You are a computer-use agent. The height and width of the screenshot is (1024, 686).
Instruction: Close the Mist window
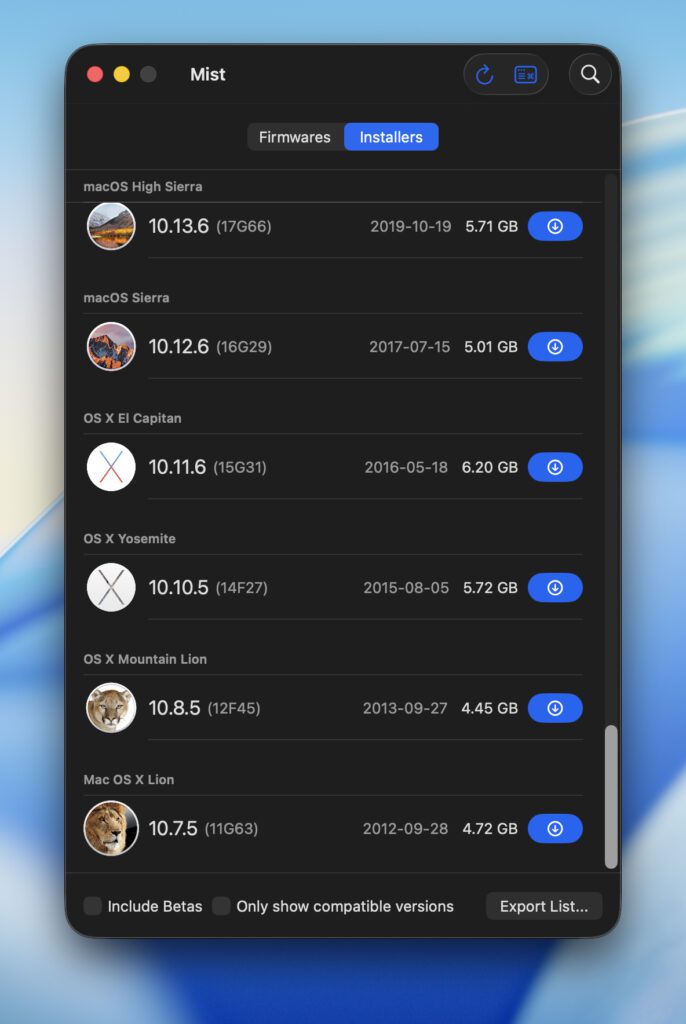(96, 74)
